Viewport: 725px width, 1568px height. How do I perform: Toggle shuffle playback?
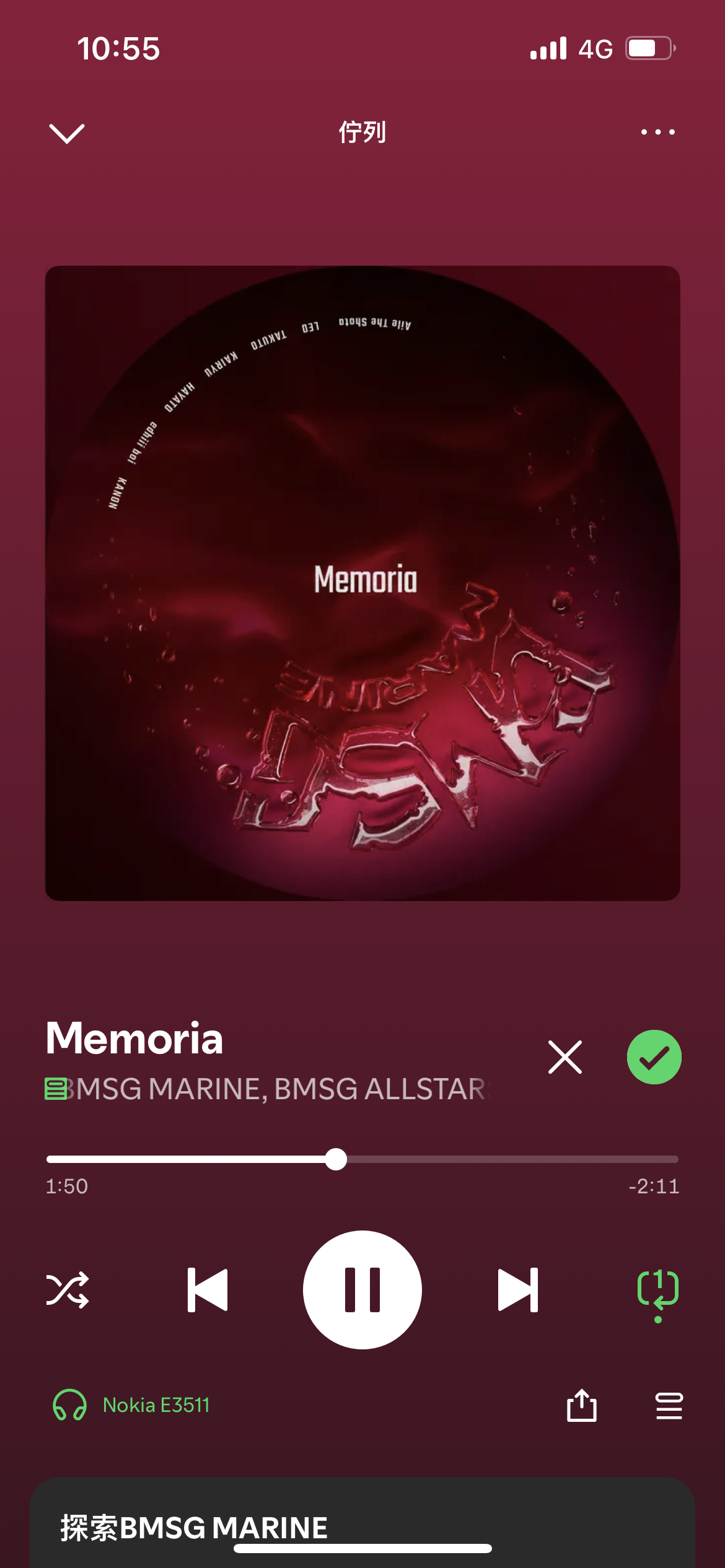click(x=68, y=1290)
